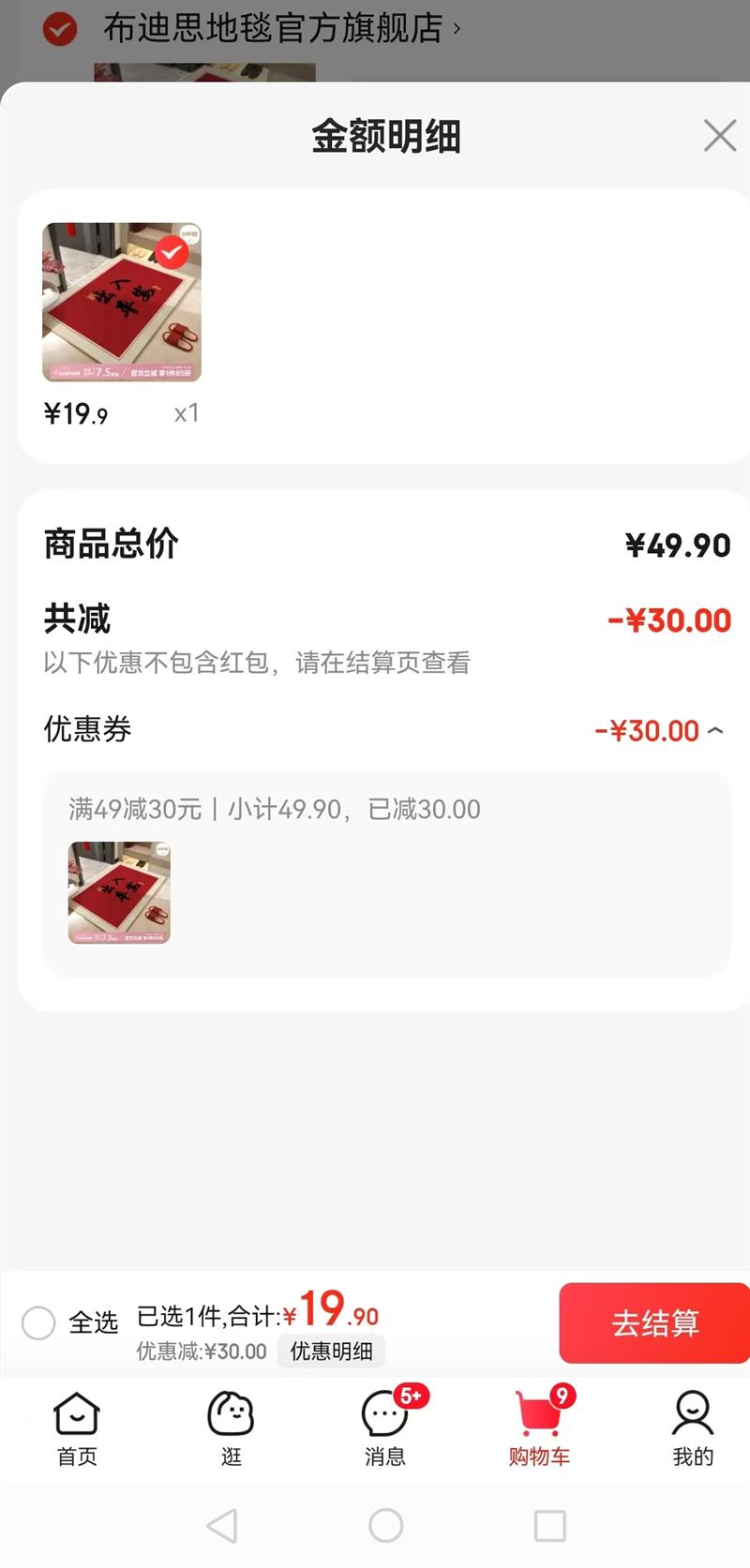Collapse the 优惠券 discount details
This screenshot has height=1568, width=750.
coord(715,730)
